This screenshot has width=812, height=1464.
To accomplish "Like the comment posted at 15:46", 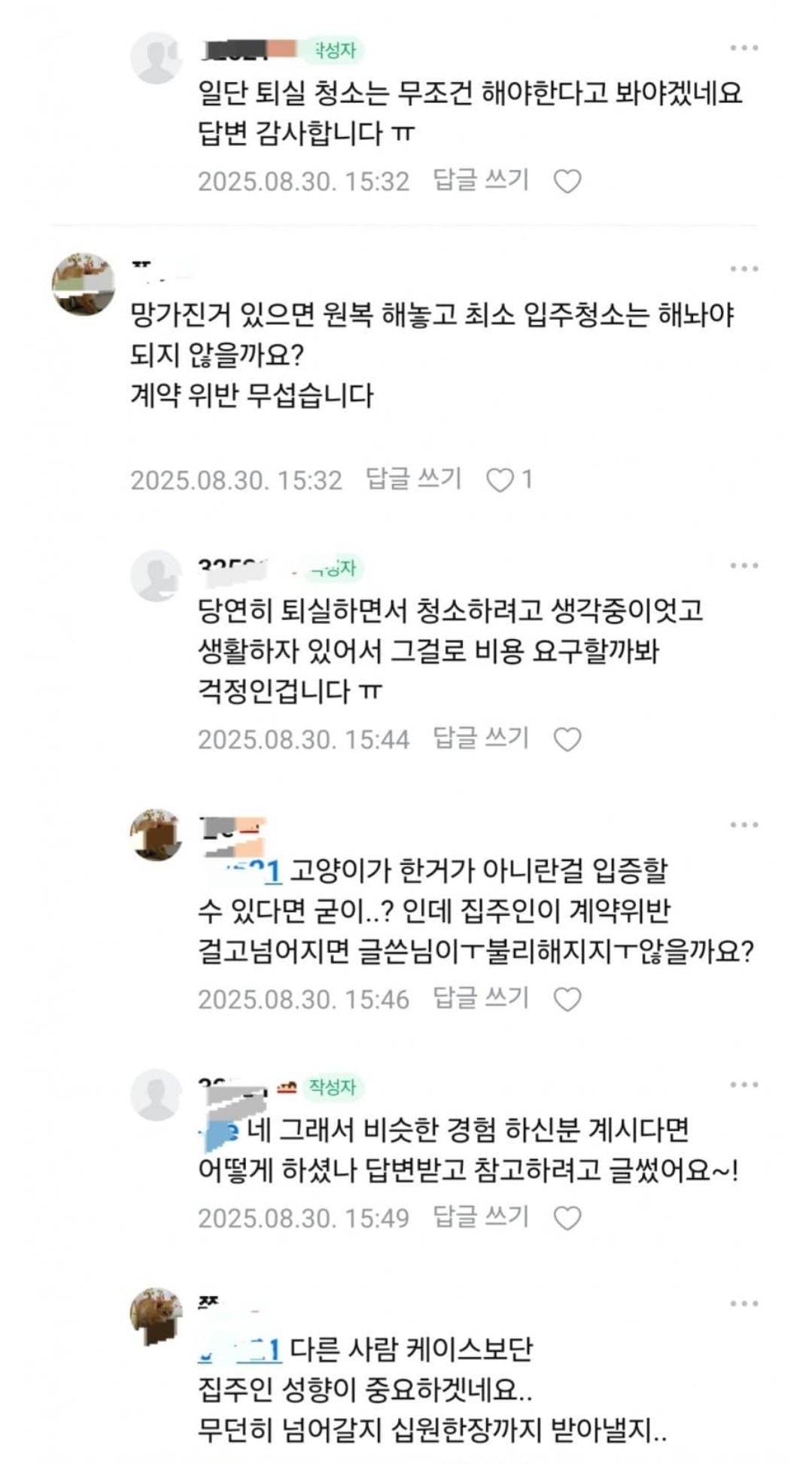I will click(x=567, y=1000).
